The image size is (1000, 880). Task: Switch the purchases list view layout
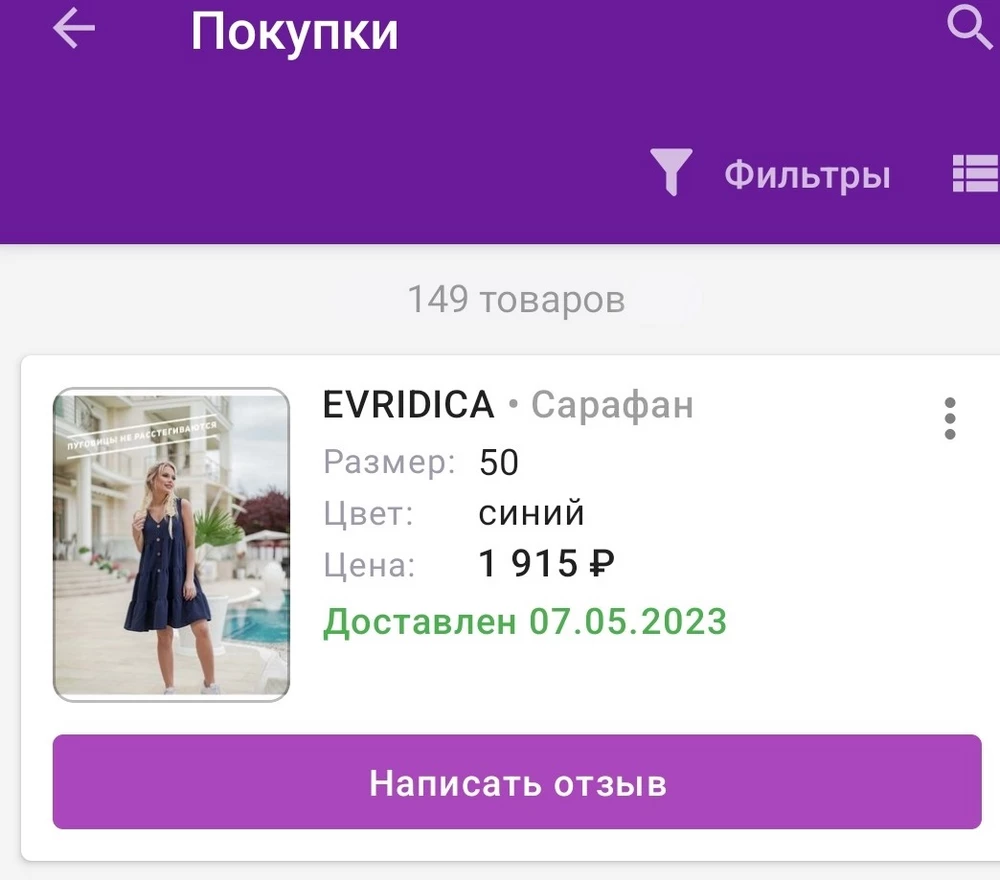[x=975, y=174]
